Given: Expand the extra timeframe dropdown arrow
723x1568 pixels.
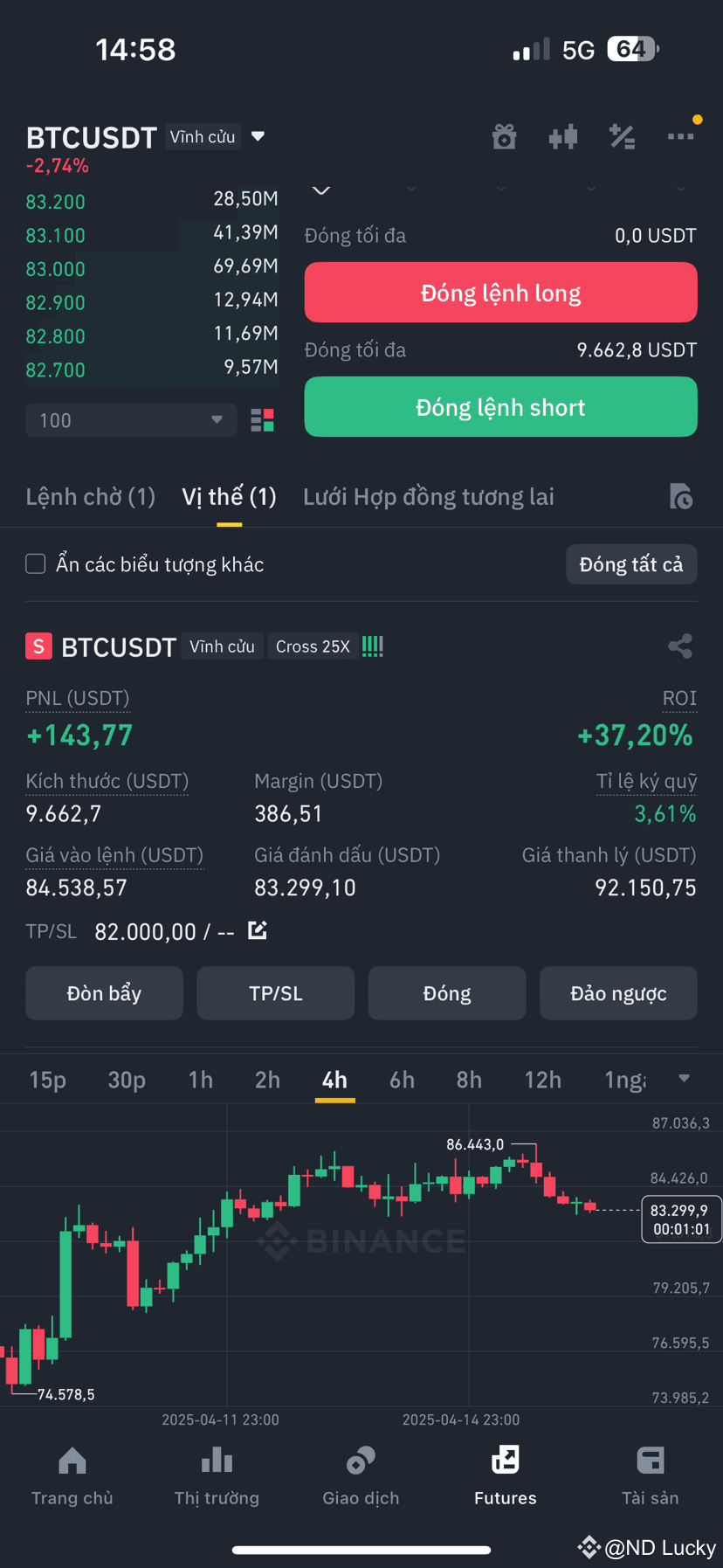Looking at the screenshot, I should [x=684, y=1079].
